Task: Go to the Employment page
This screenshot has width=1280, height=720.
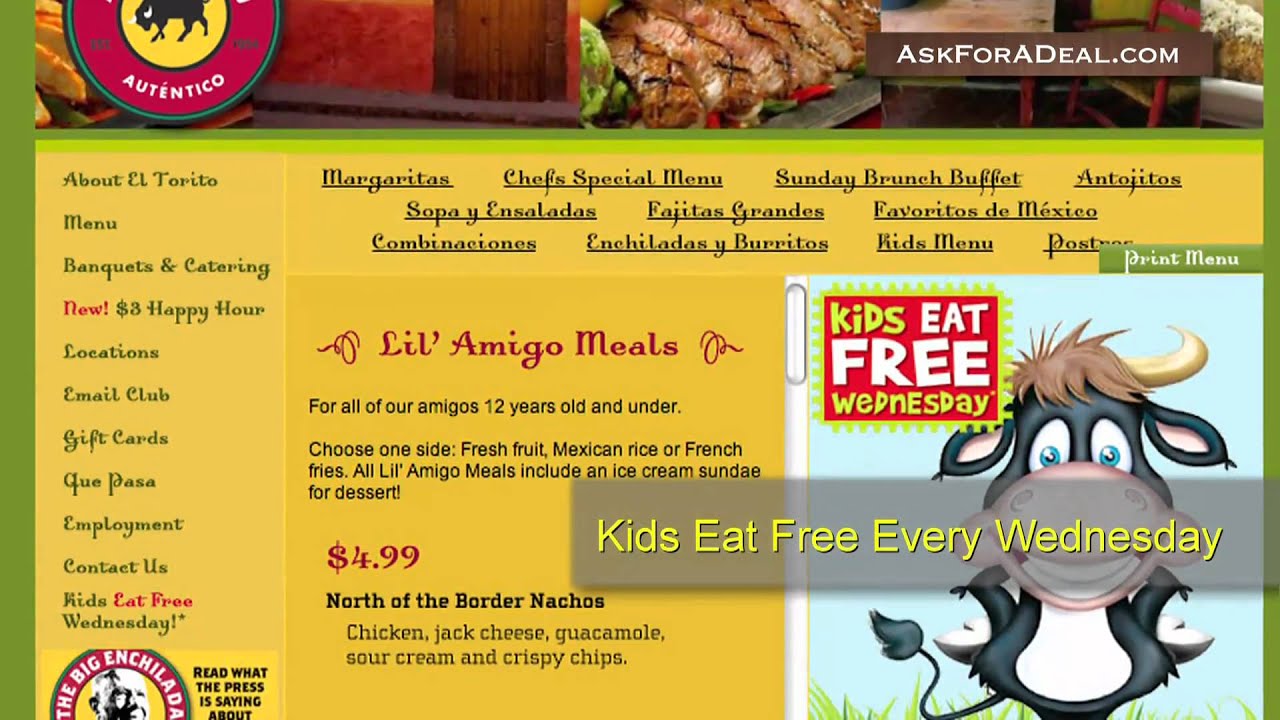Action: pyautogui.click(x=123, y=524)
